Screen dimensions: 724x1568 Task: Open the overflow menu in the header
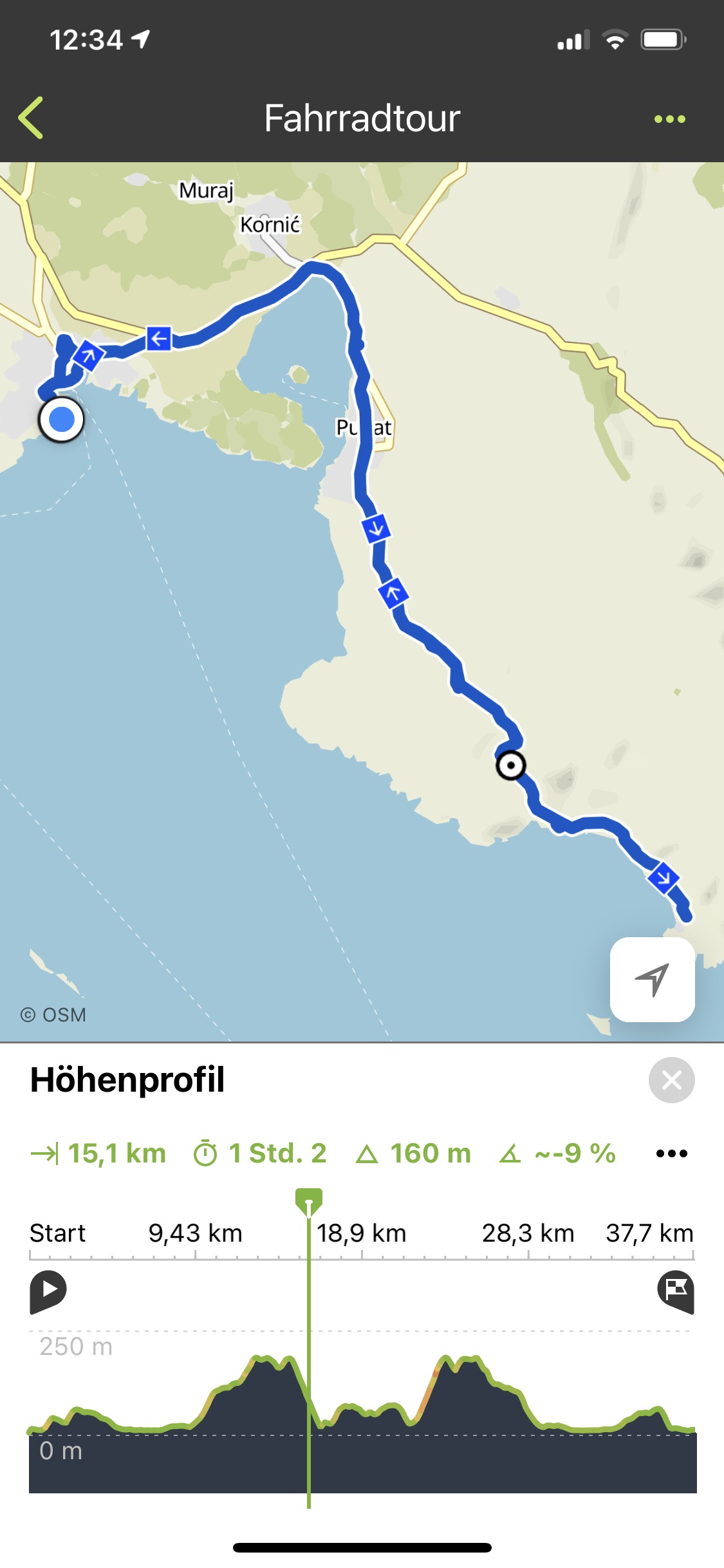(669, 119)
